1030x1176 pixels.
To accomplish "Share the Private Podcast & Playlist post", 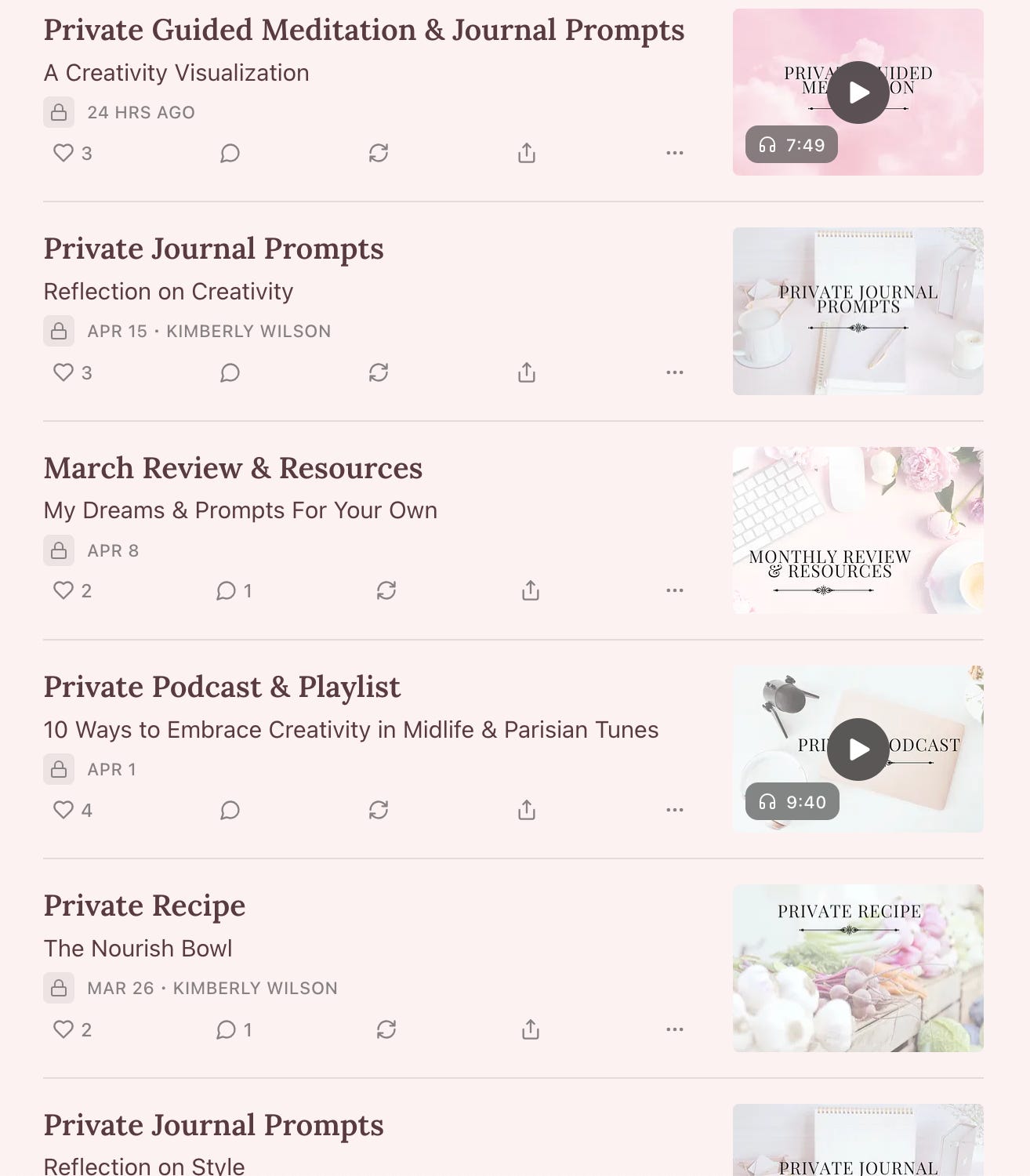I will pos(527,810).
